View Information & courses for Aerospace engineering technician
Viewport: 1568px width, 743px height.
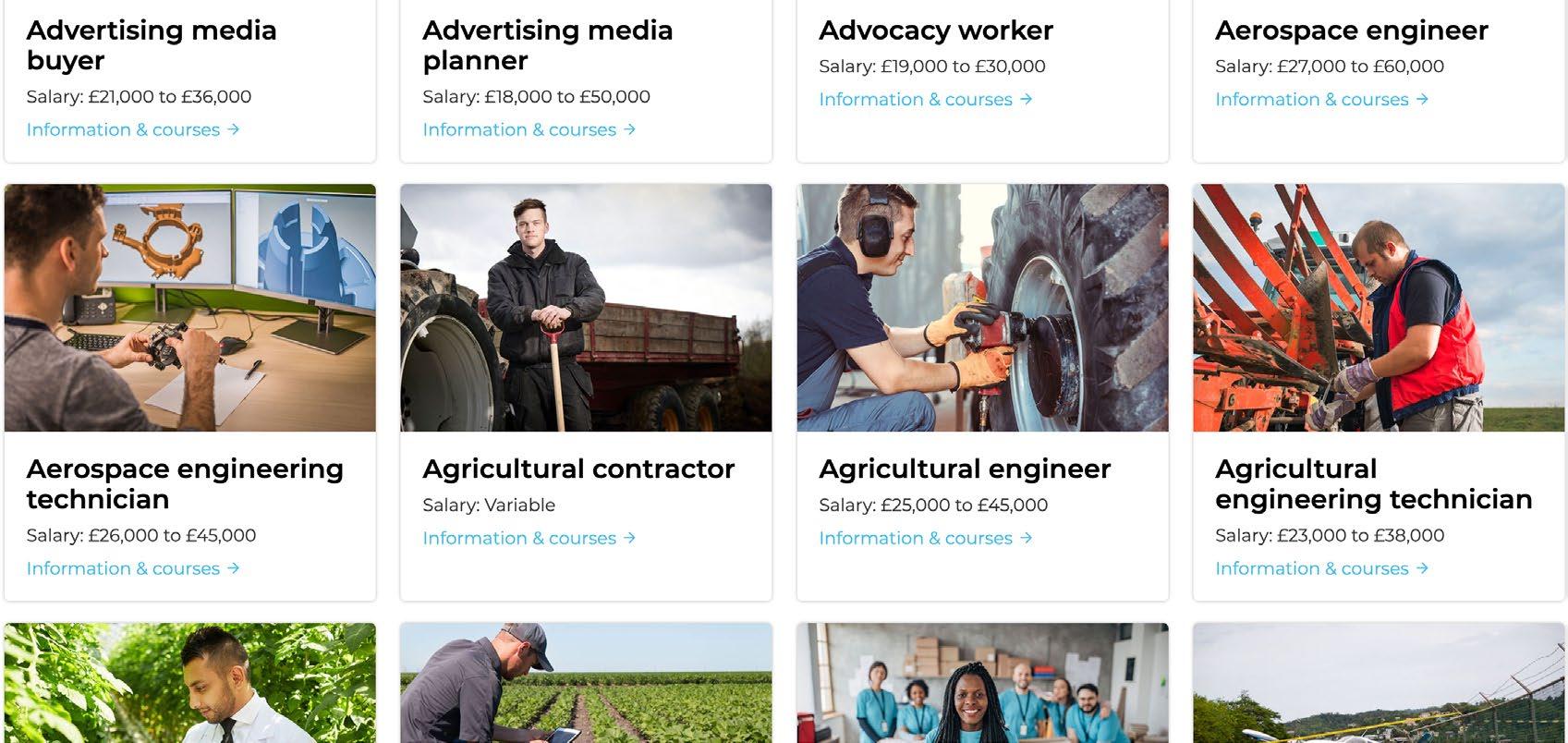click(x=133, y=568)
